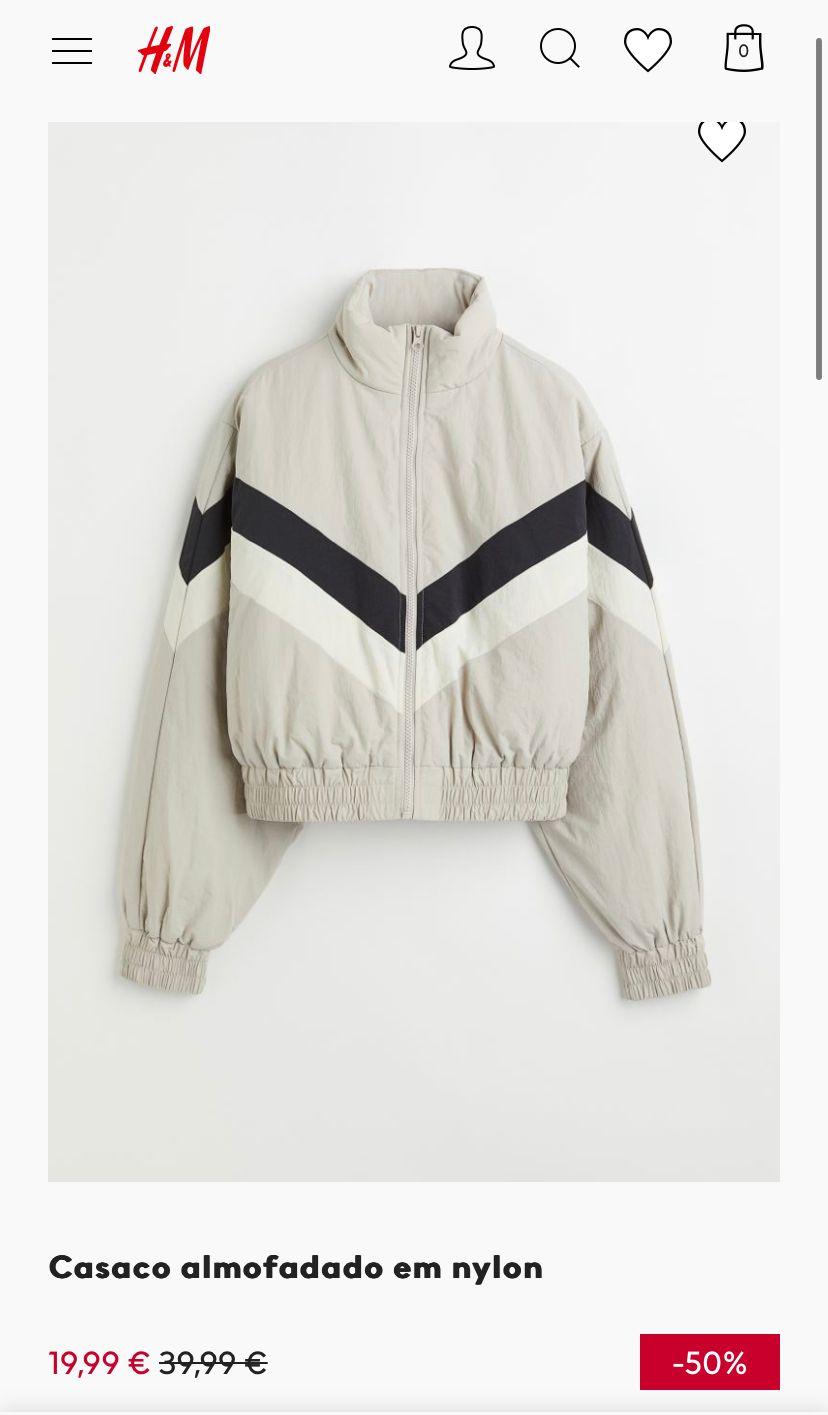Open the hamburger menu
828x1415 pixels.
(72, 50)
